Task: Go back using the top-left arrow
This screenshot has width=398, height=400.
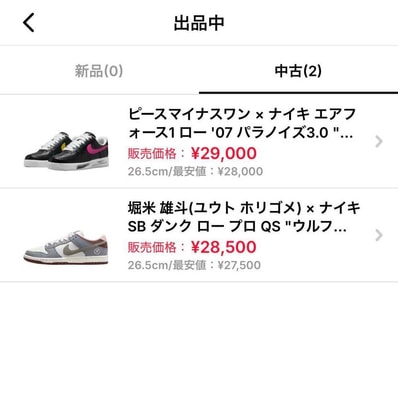Action: pos(29,23)
